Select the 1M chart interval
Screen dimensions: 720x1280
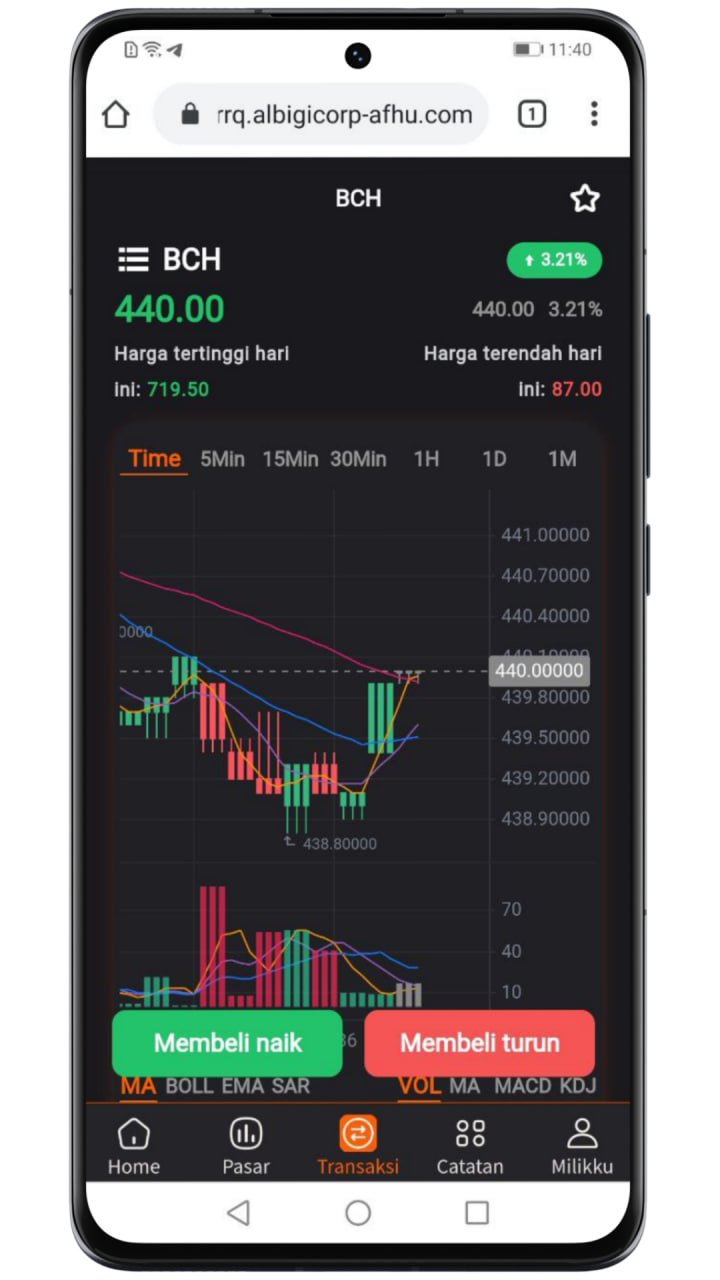tap(562, 459)
